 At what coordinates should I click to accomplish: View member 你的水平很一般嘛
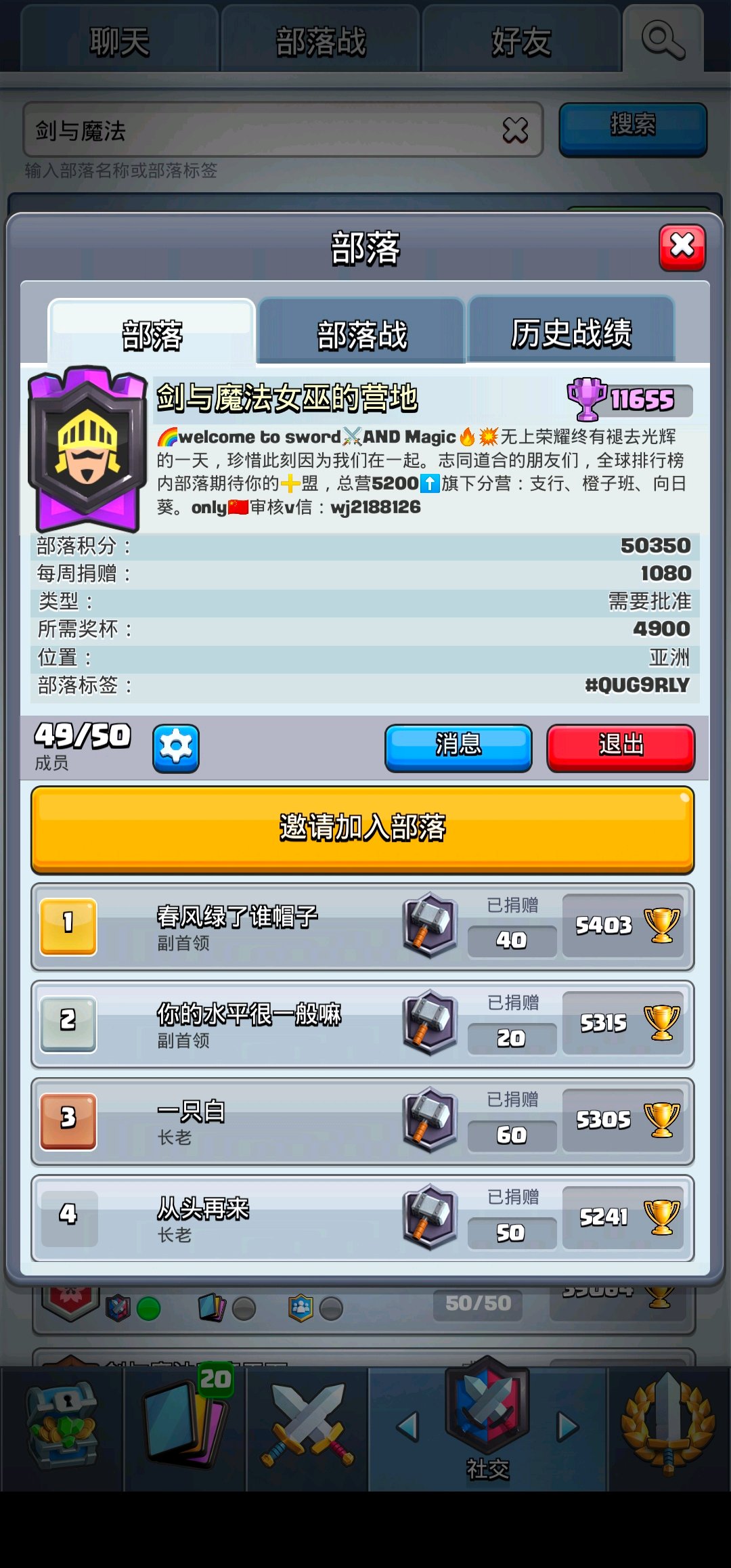pyautogui.click(x=363, y=1024)
